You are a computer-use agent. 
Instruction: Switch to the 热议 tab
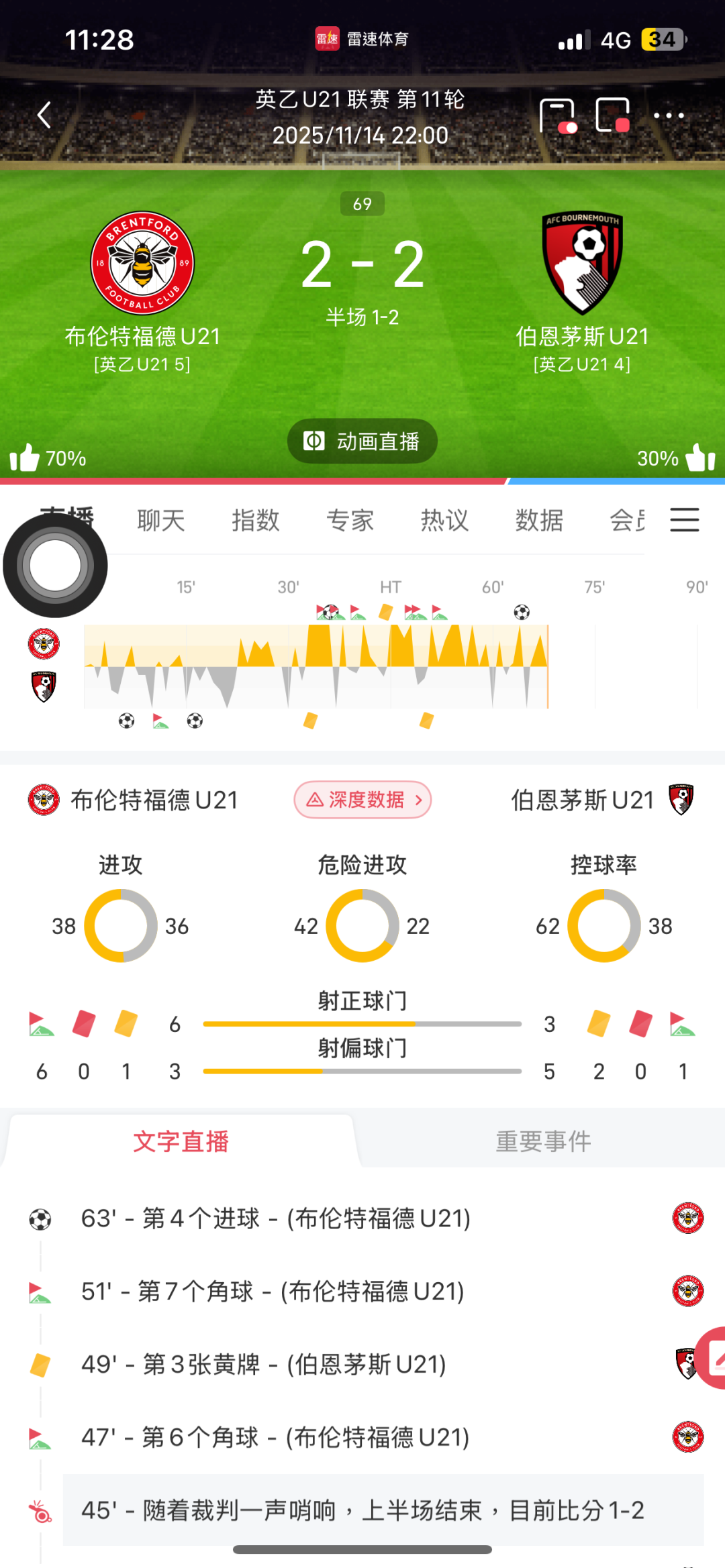point(444,521)
